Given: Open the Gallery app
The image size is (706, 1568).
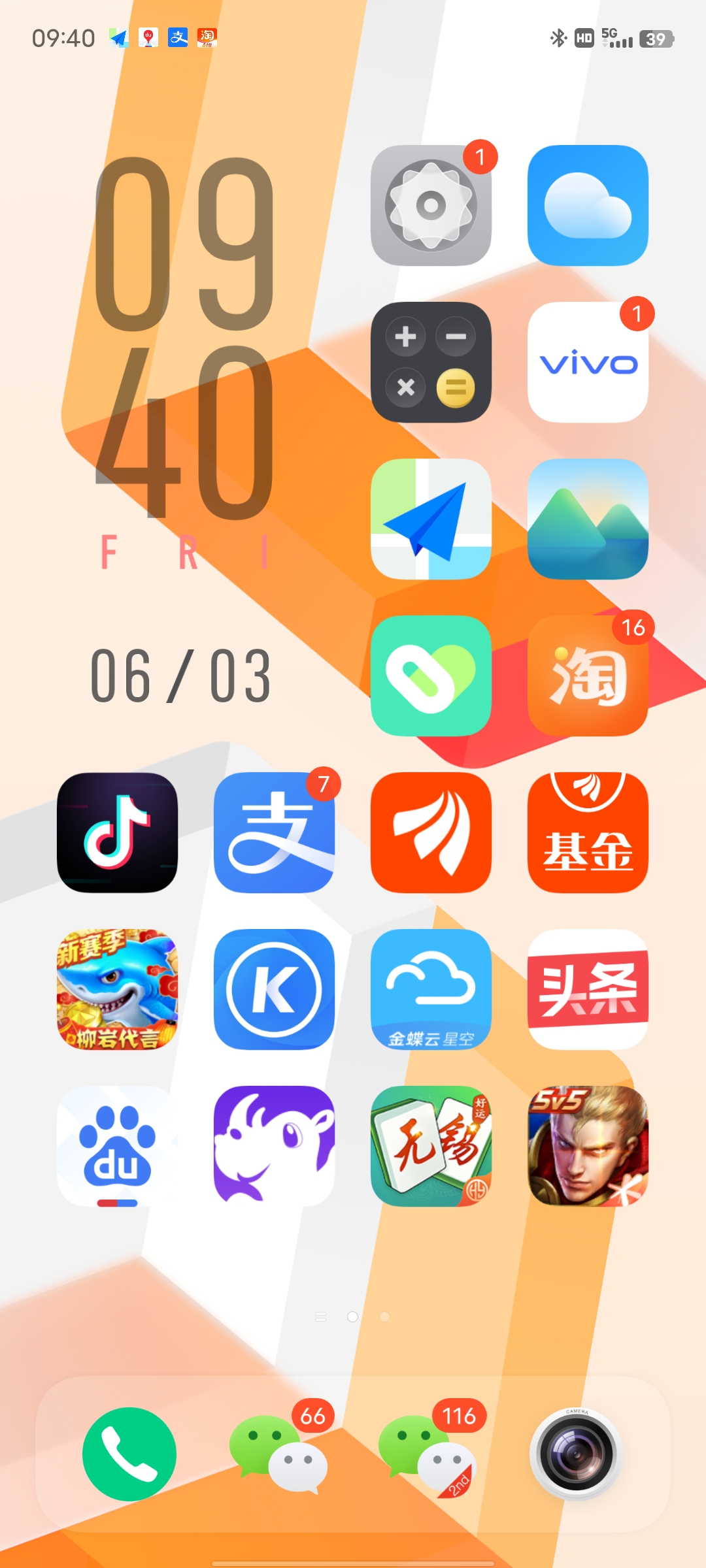Looking at the screenshot, I should tap(588, 519).
